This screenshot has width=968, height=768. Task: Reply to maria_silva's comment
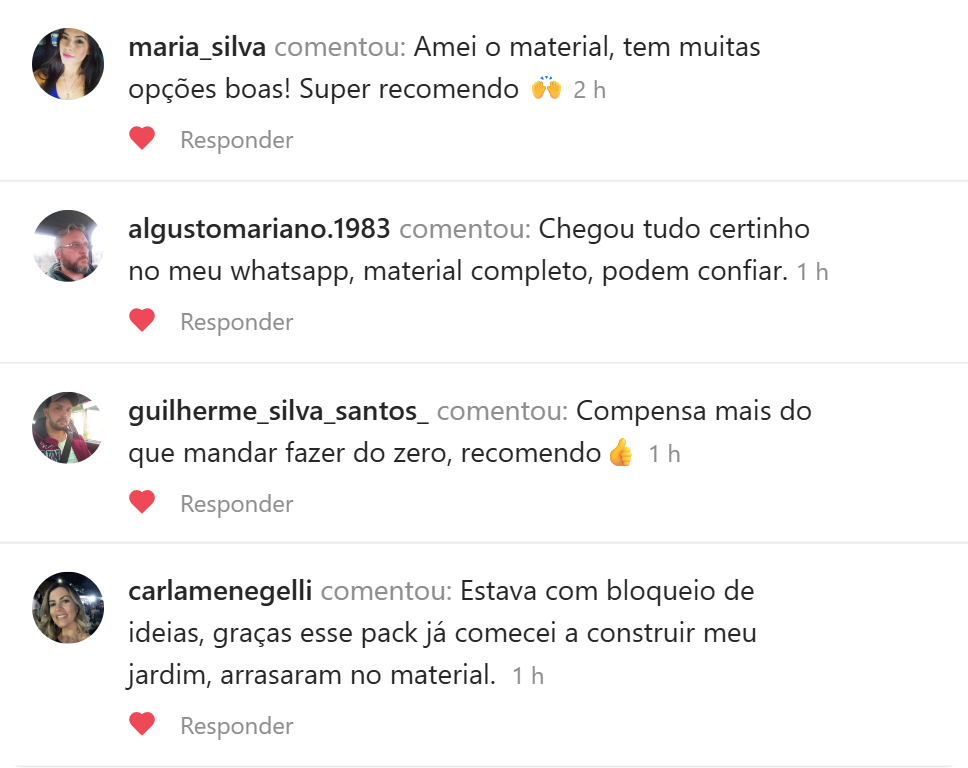[x=236, y=140]
